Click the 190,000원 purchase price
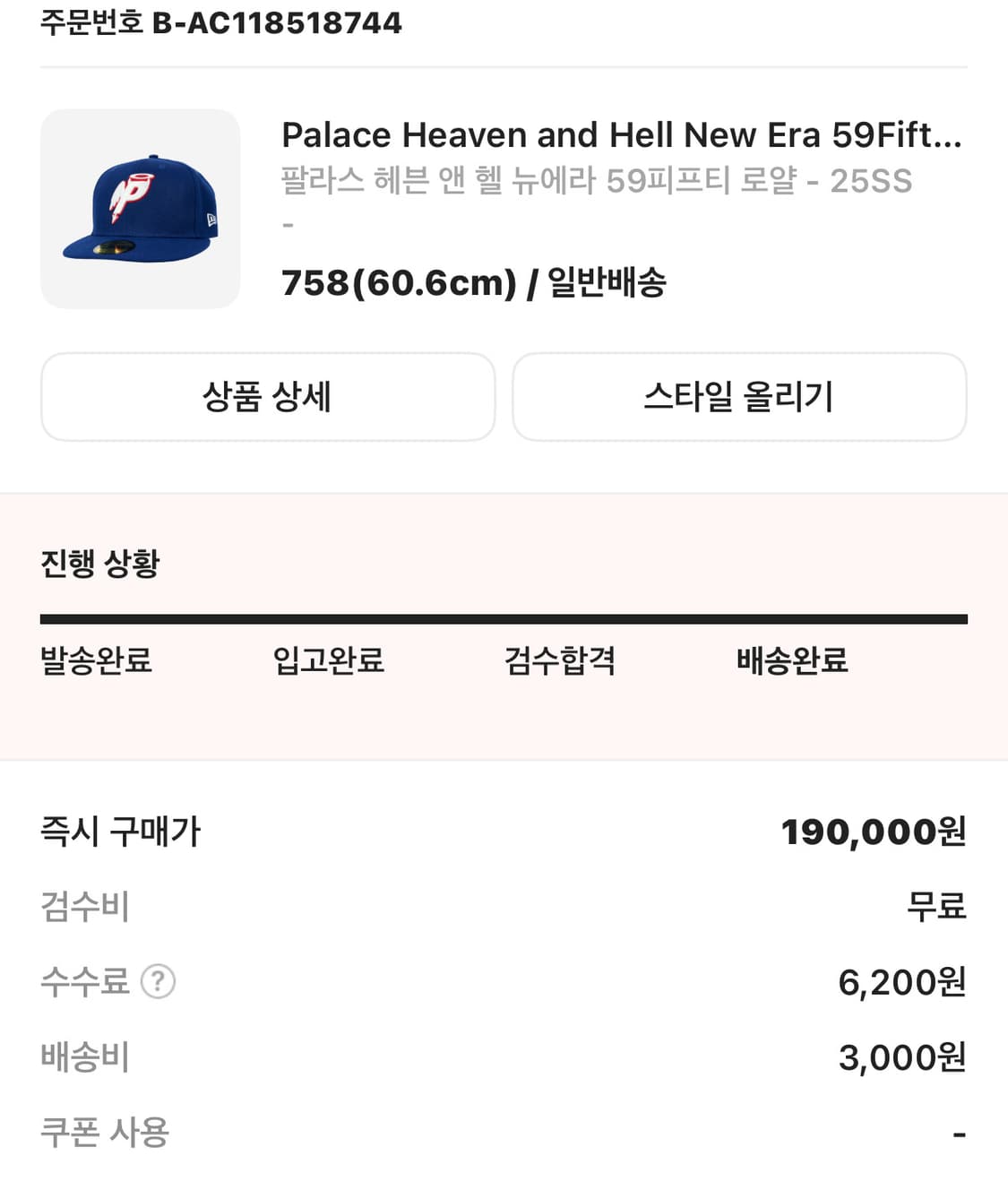 (874, 831)
